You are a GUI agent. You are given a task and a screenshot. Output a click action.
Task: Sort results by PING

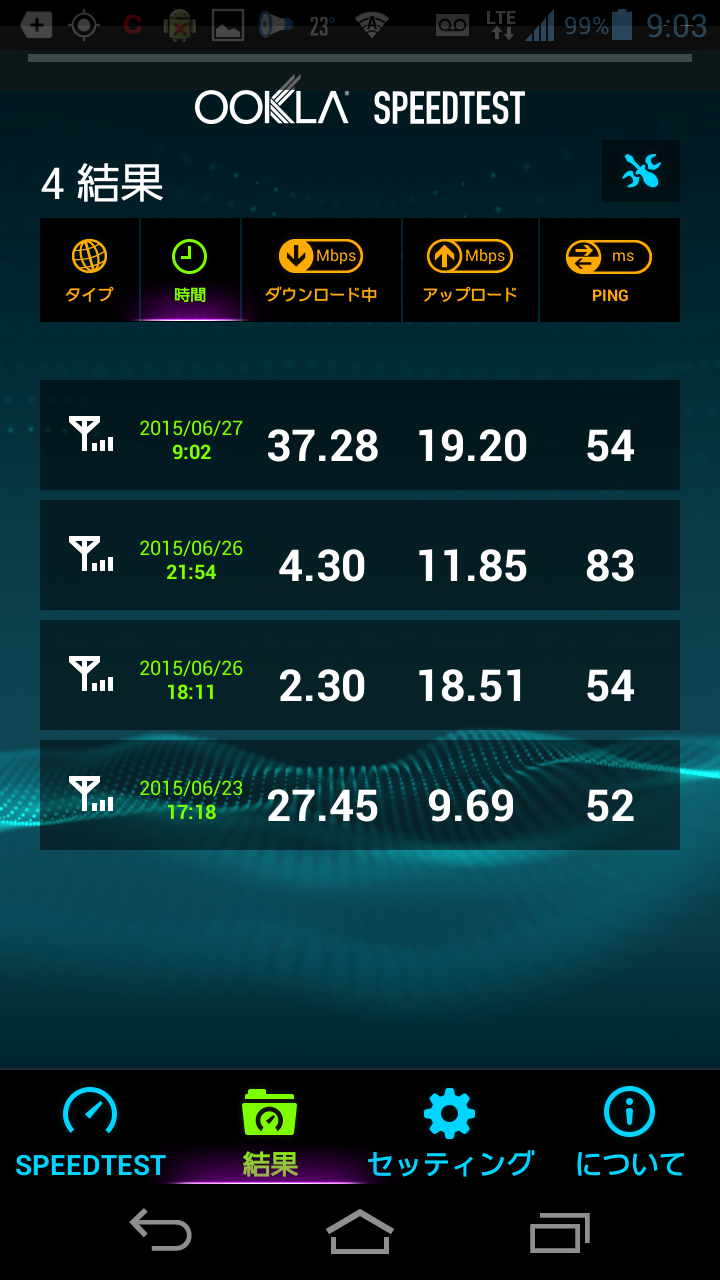point(609,271)
